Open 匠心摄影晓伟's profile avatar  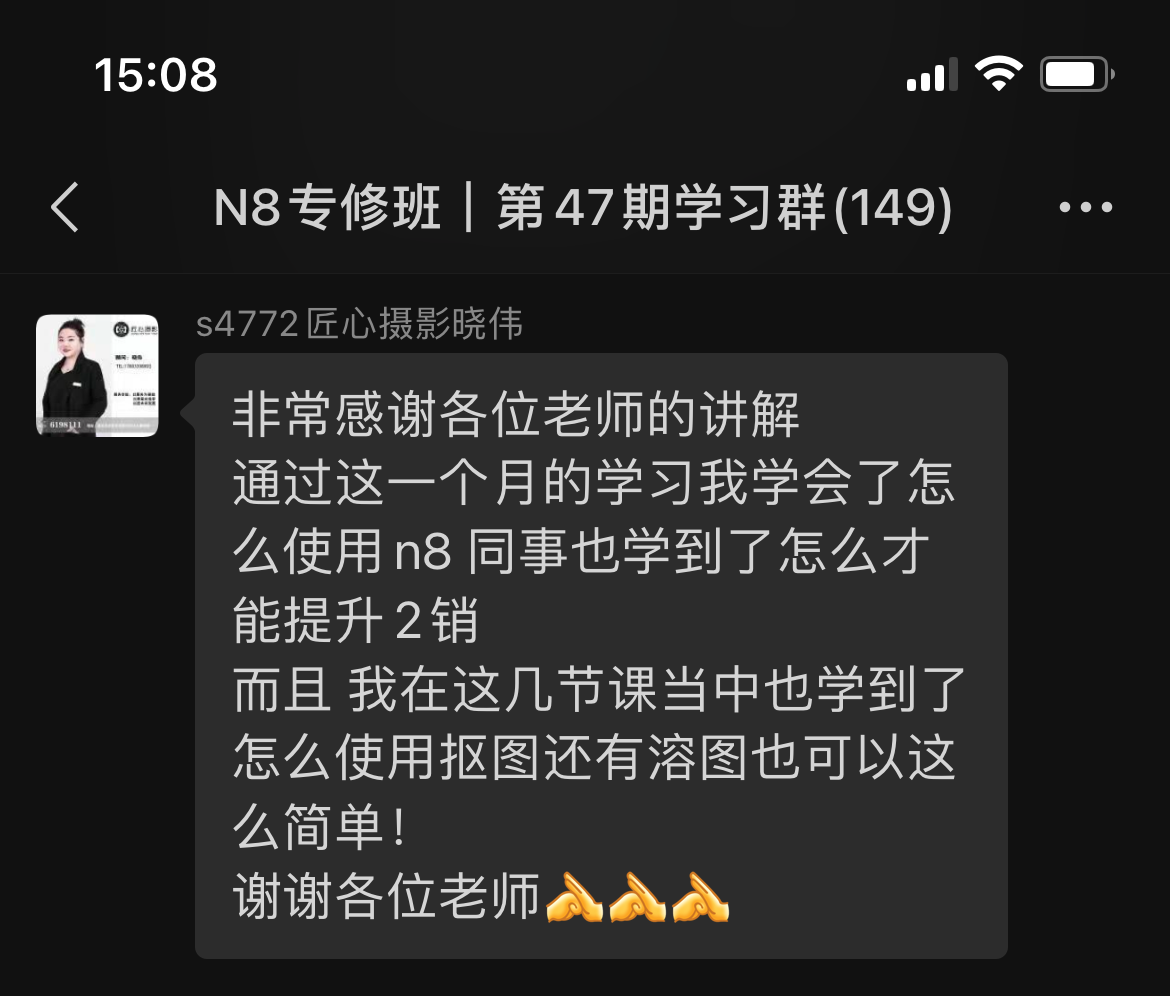pos(97,375)
